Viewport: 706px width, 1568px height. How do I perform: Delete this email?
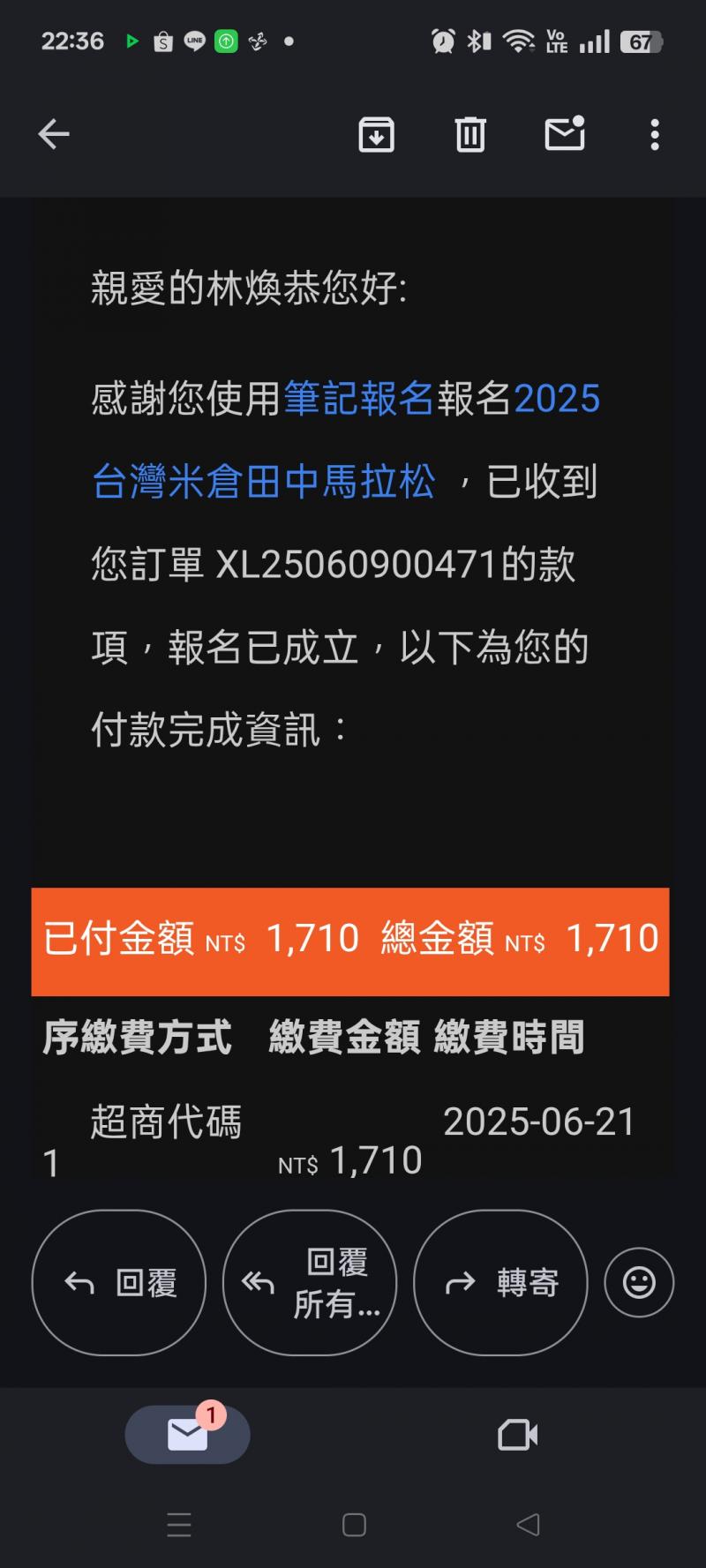pos(470,135)
